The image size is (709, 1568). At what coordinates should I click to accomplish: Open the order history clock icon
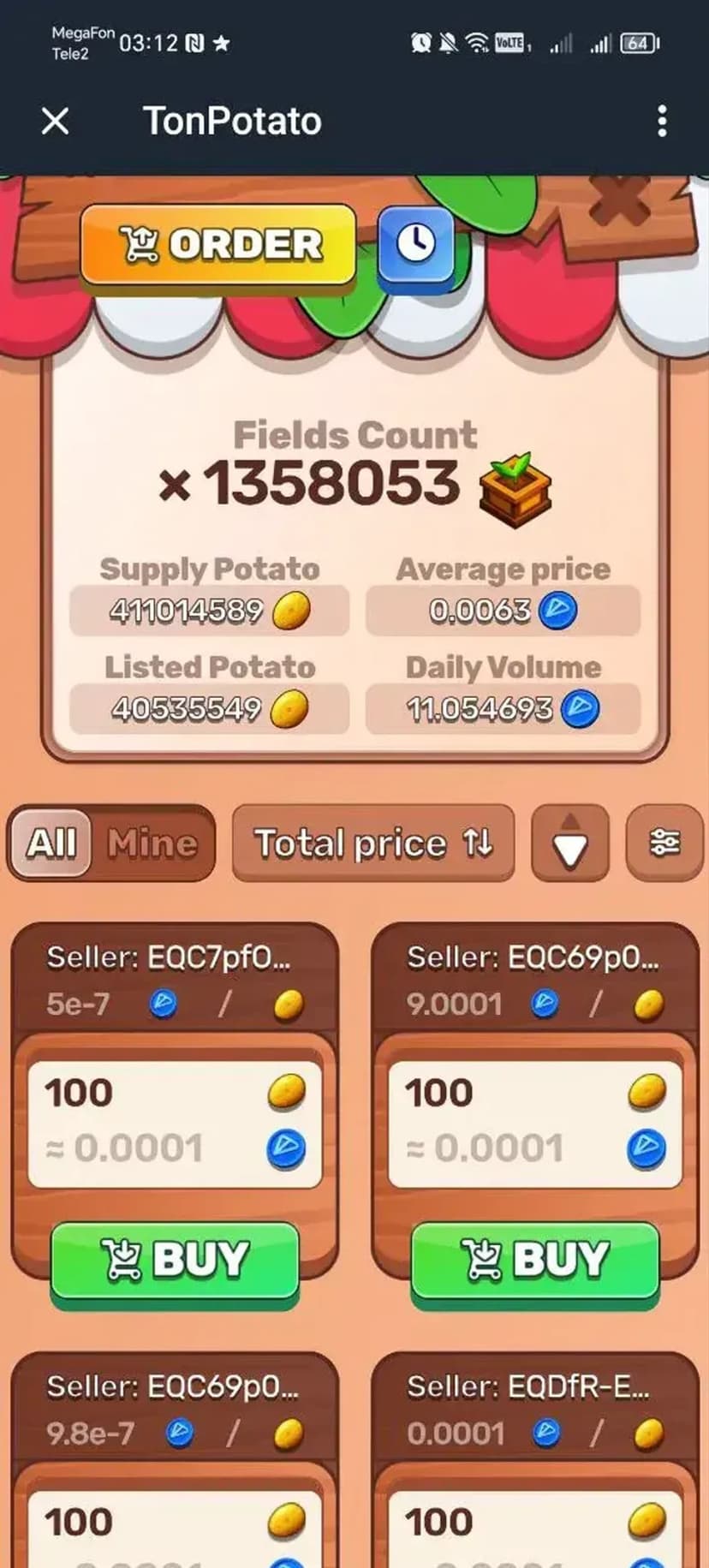pos(416,244)
